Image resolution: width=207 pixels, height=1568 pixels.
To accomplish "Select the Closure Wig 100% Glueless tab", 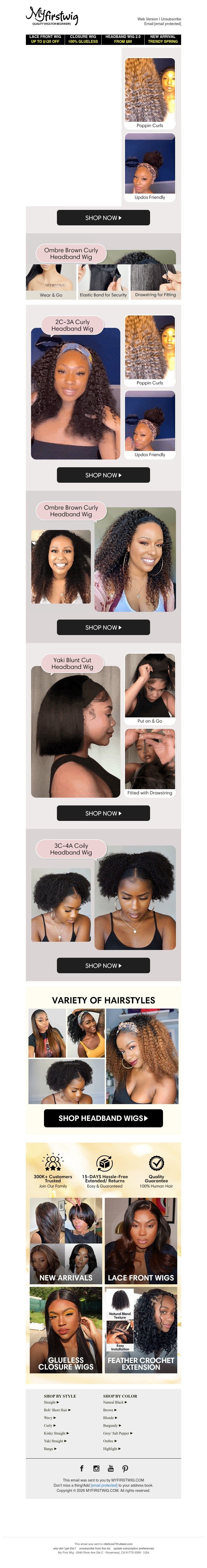I will tap(83, 39).
